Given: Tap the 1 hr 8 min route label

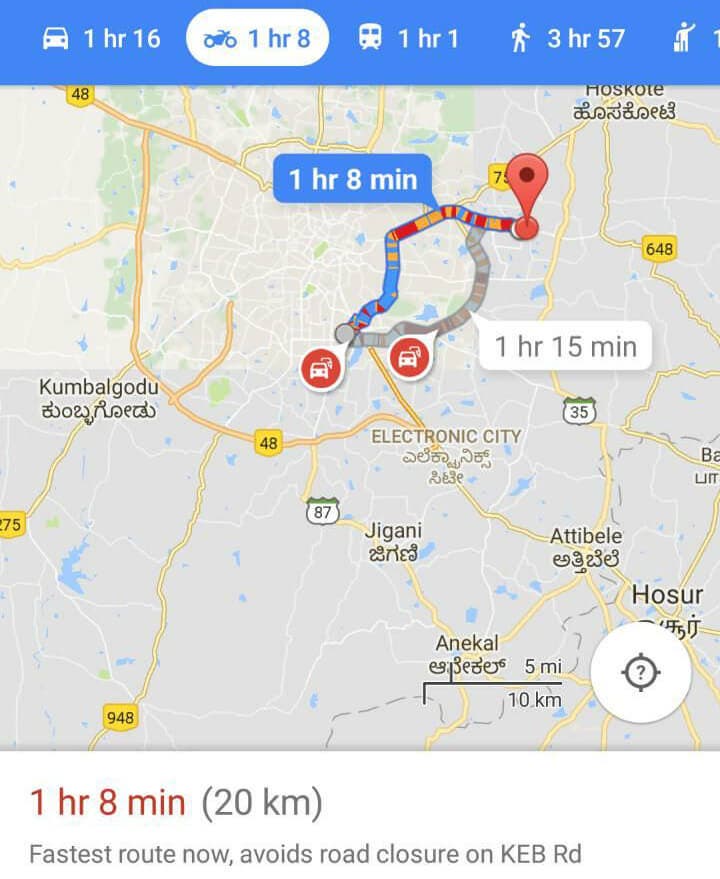Looking at the screenshot, I should click(352, 180).
